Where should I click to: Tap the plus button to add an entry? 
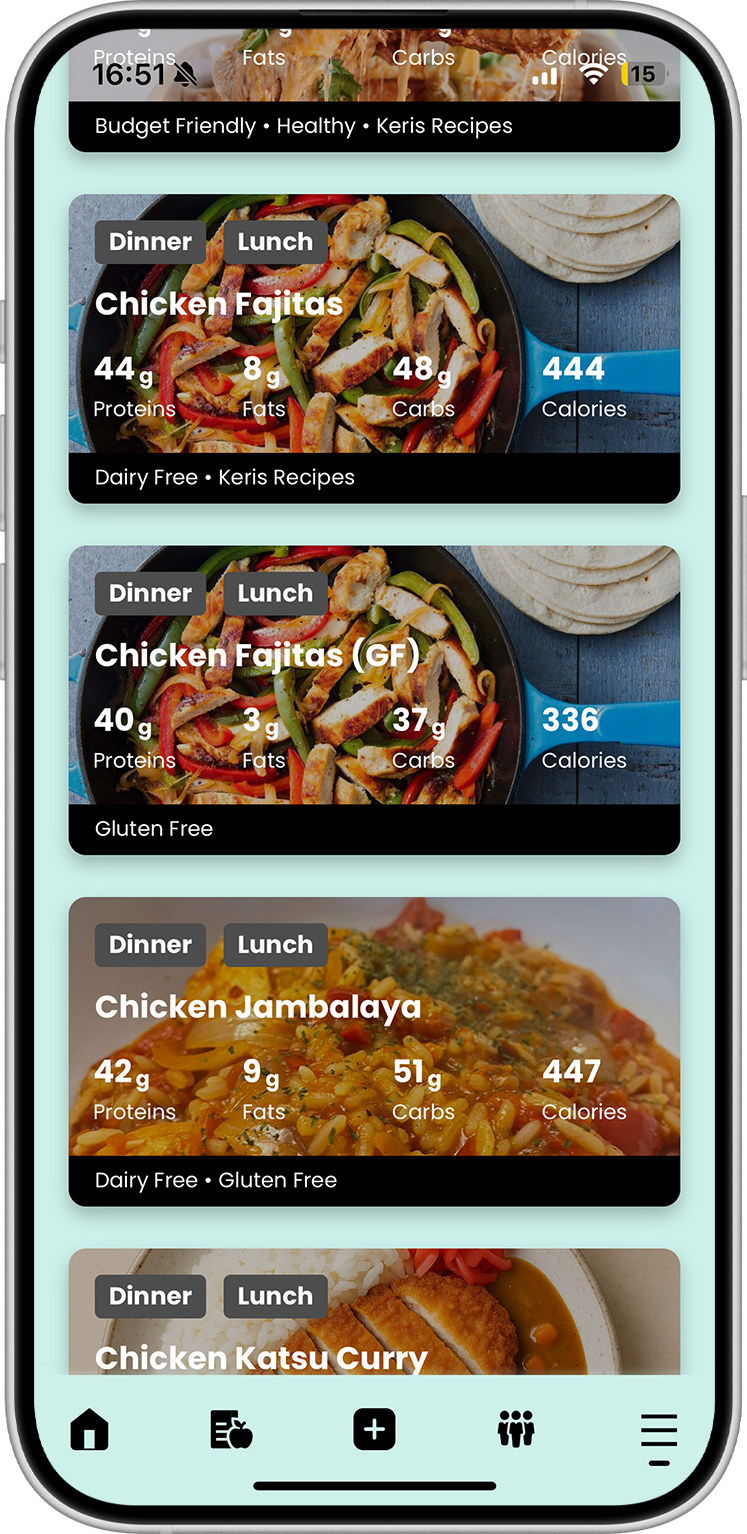(374, 1430)
